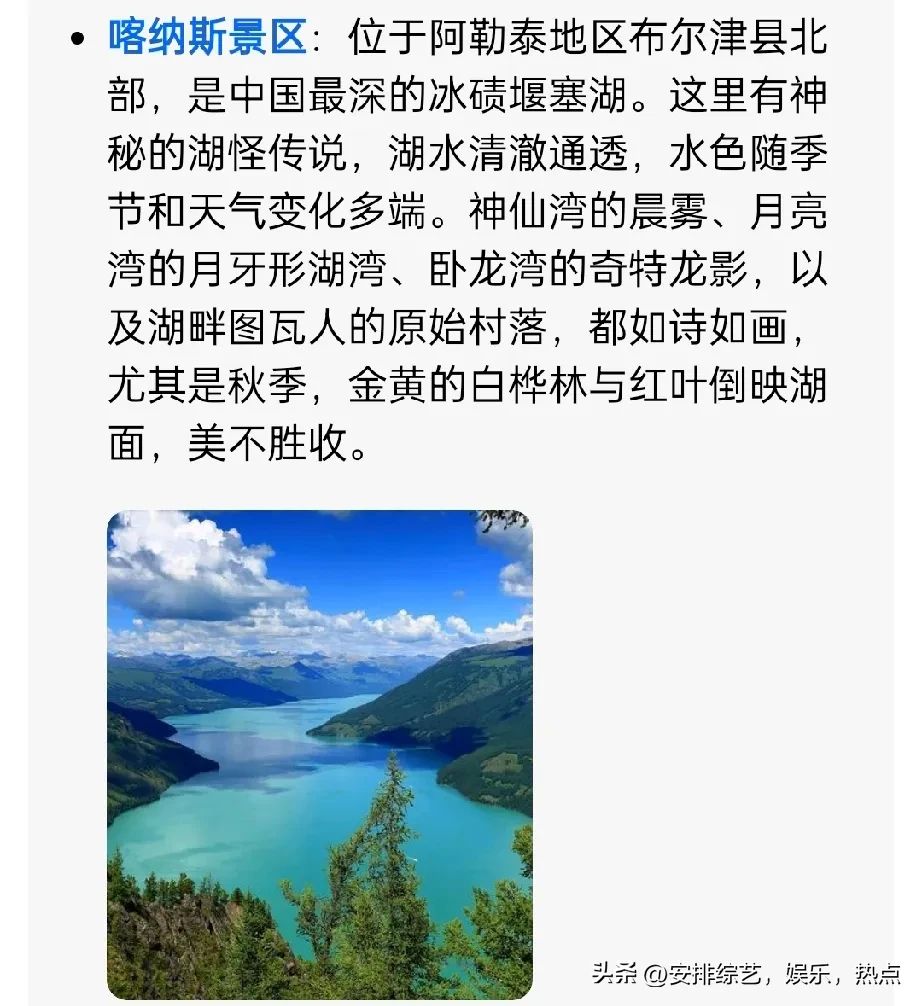Image resolution: width=922 pixels, height=1006 pixels.
Task: Open the 喀纳斯景区 blue link
Action: (x=207, y=39)
